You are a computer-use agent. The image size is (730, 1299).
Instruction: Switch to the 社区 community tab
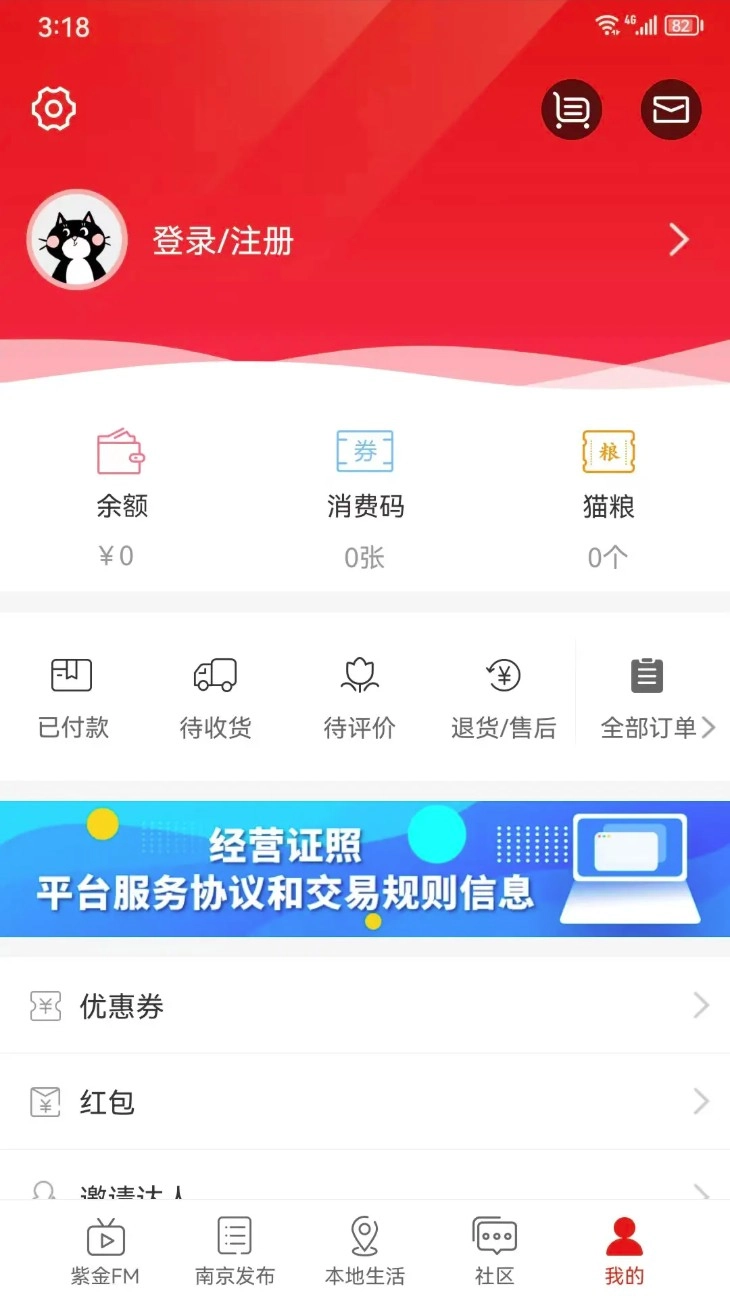493,1248
